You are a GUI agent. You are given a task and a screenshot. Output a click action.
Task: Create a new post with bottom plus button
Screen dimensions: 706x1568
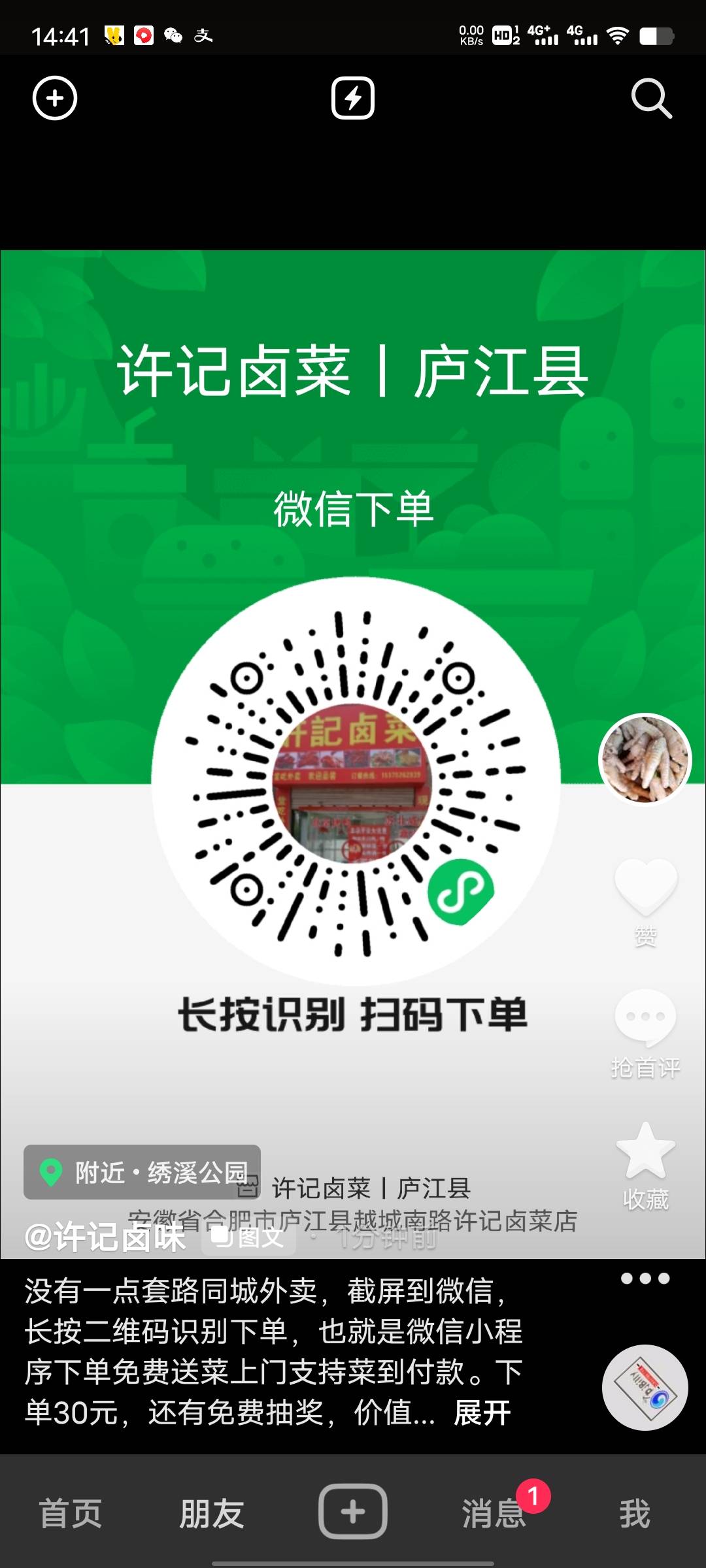pyautogui.click(x=353, y=1512)
